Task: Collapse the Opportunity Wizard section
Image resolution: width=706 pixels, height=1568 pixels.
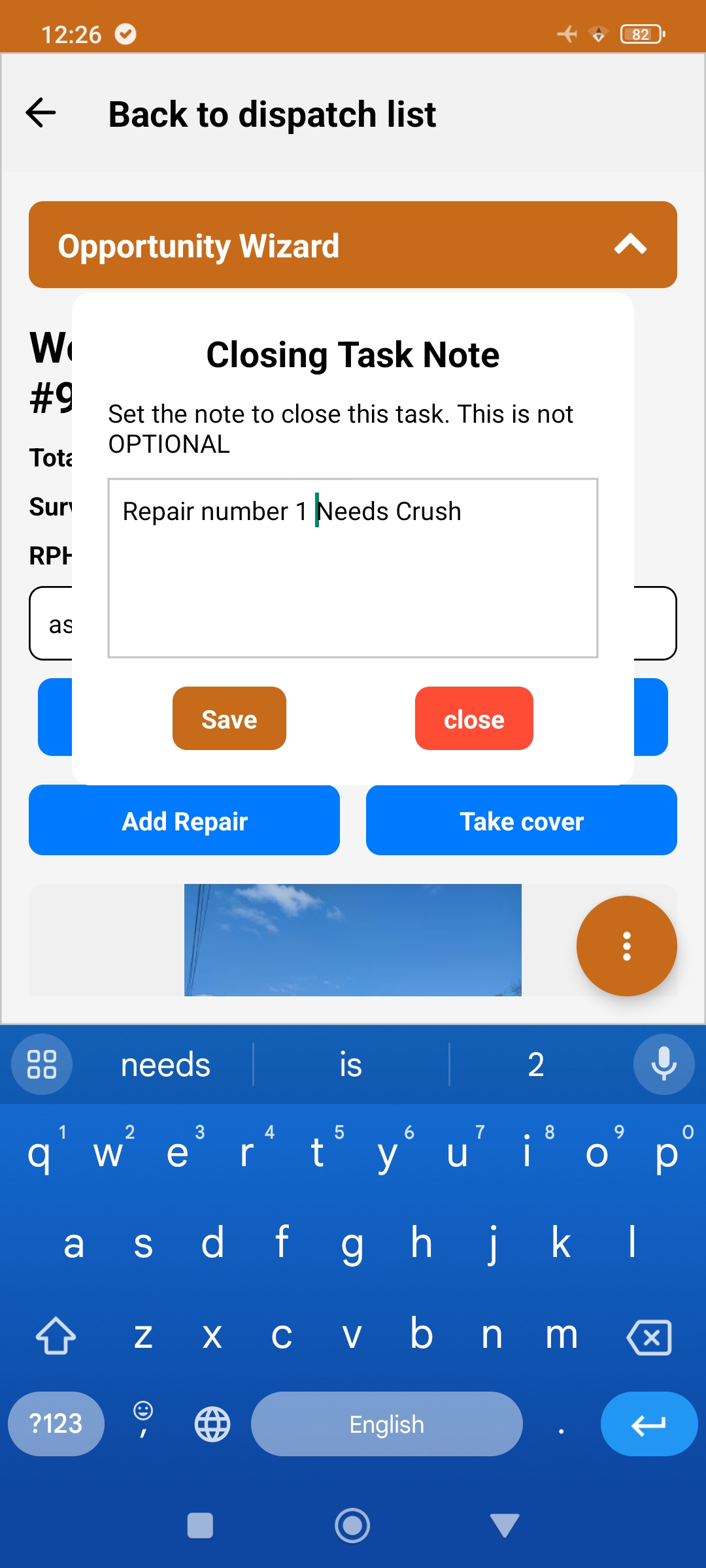Action: 630,245
